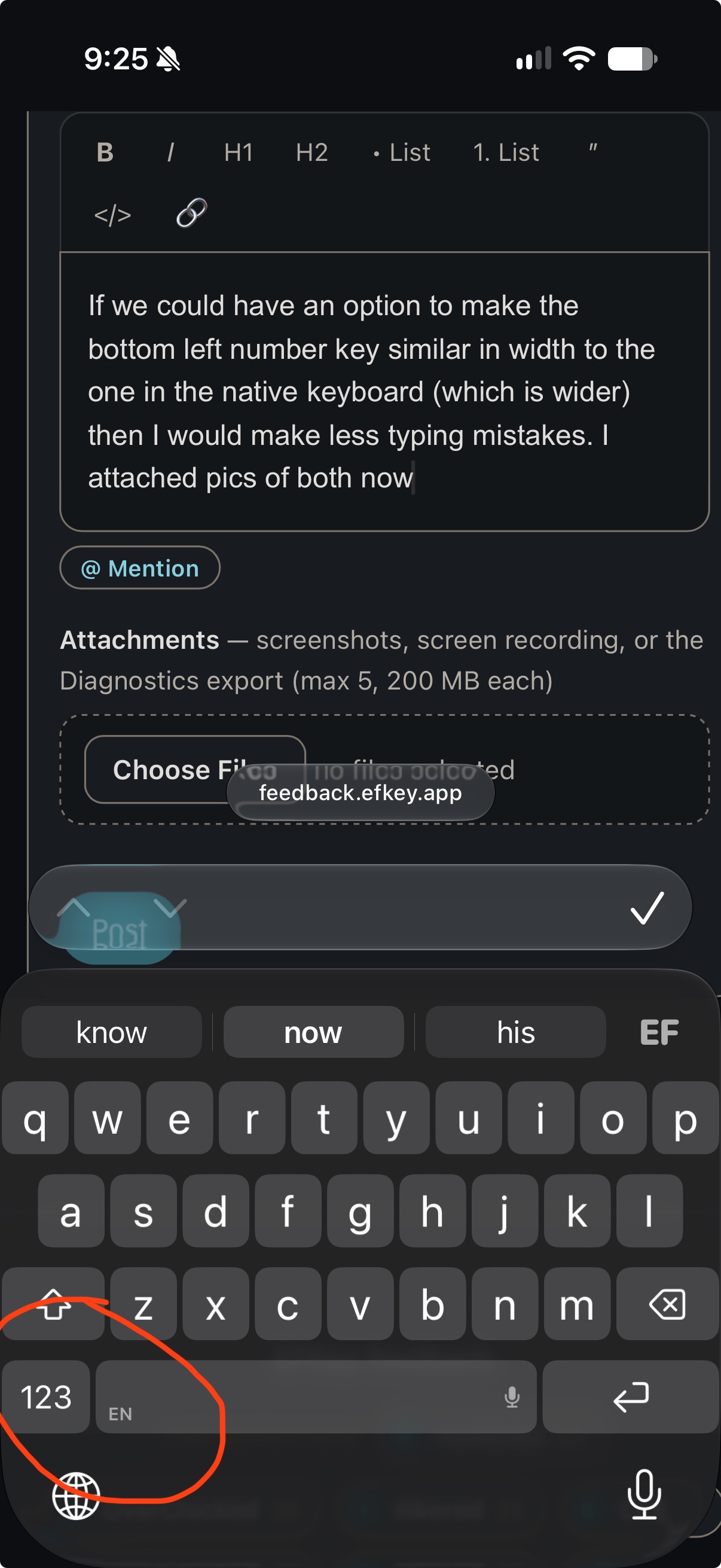Insert a bulleted list
This screenshot has width=721, height=1568.
(x=402, y=152)
